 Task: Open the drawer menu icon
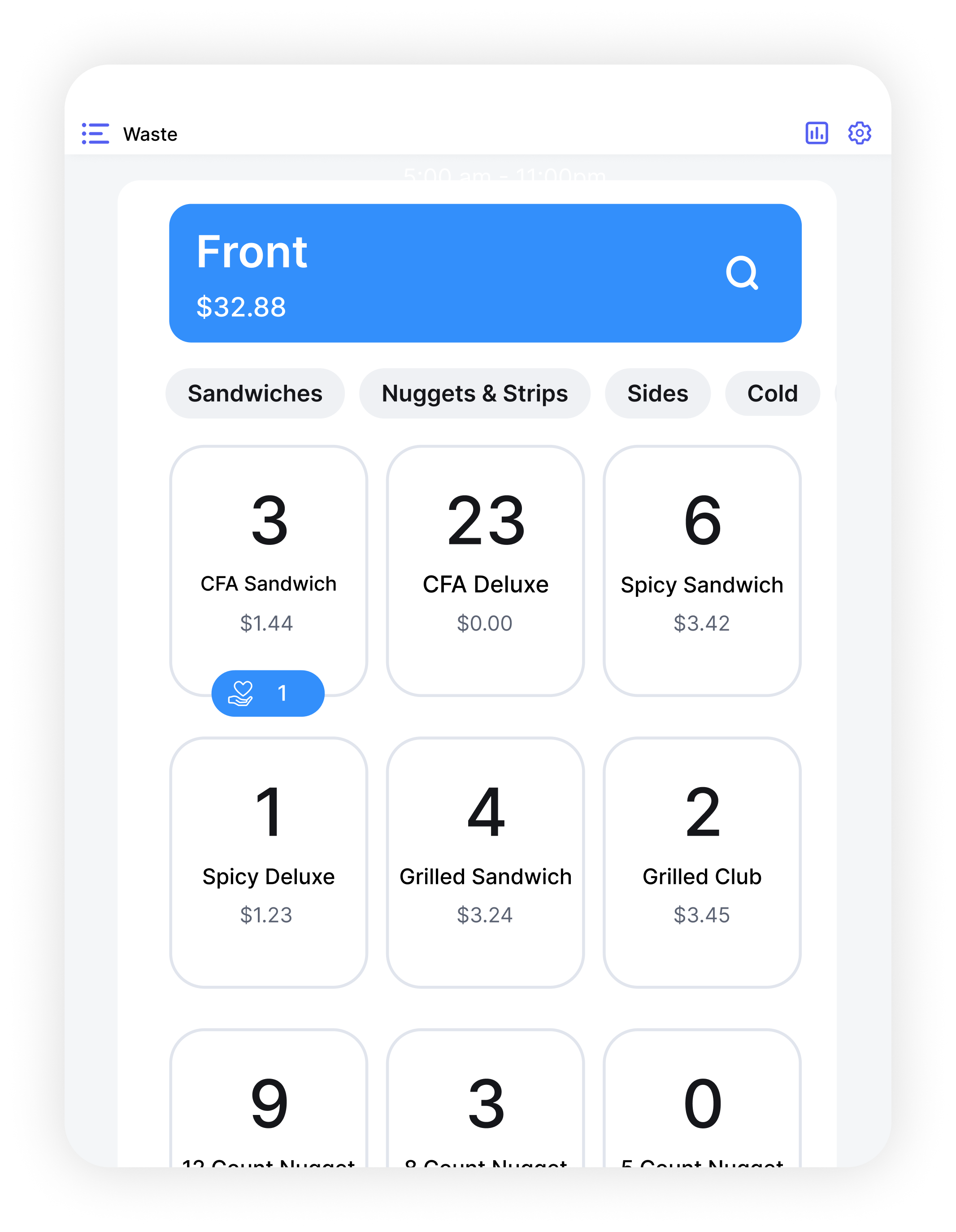[x=96, y=134]
